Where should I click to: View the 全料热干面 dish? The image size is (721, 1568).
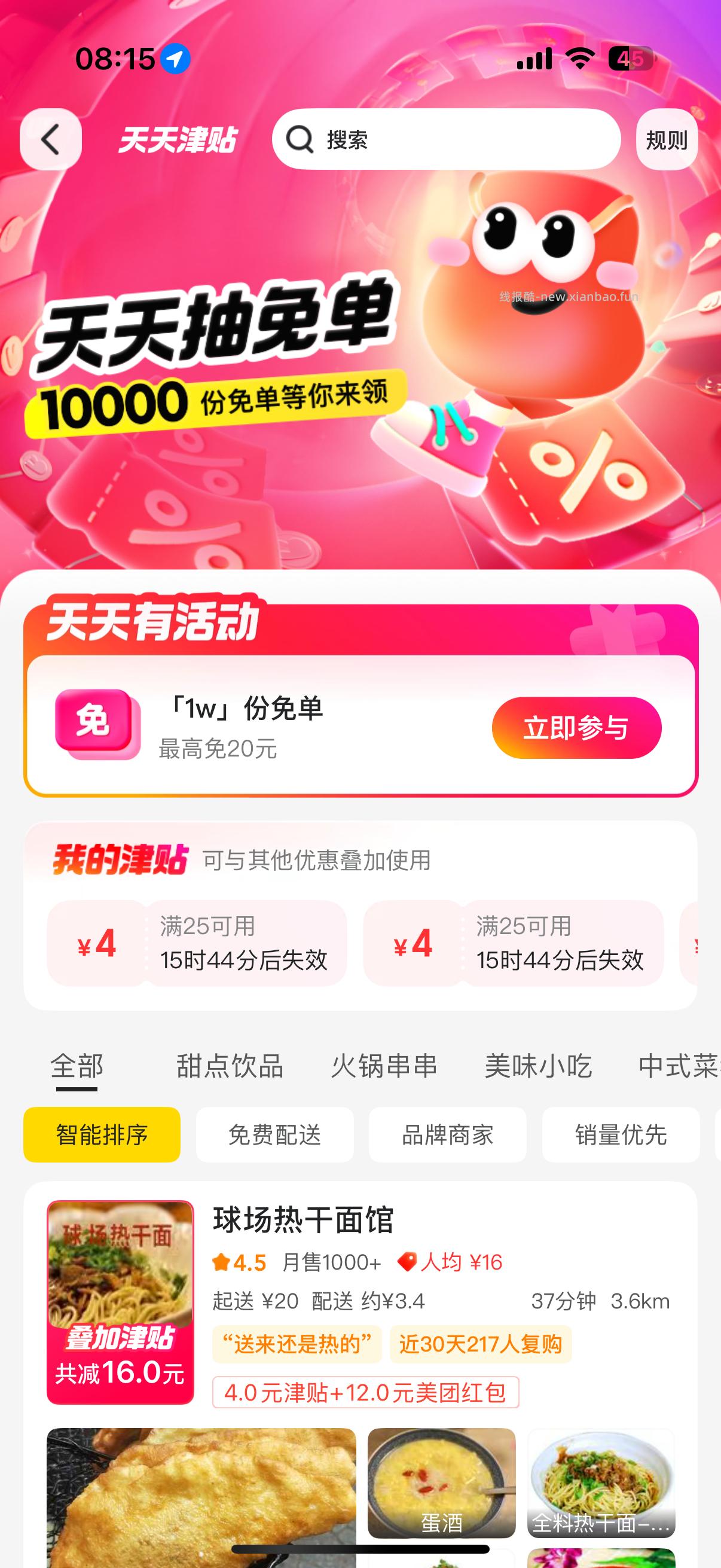pos(601,1482)
